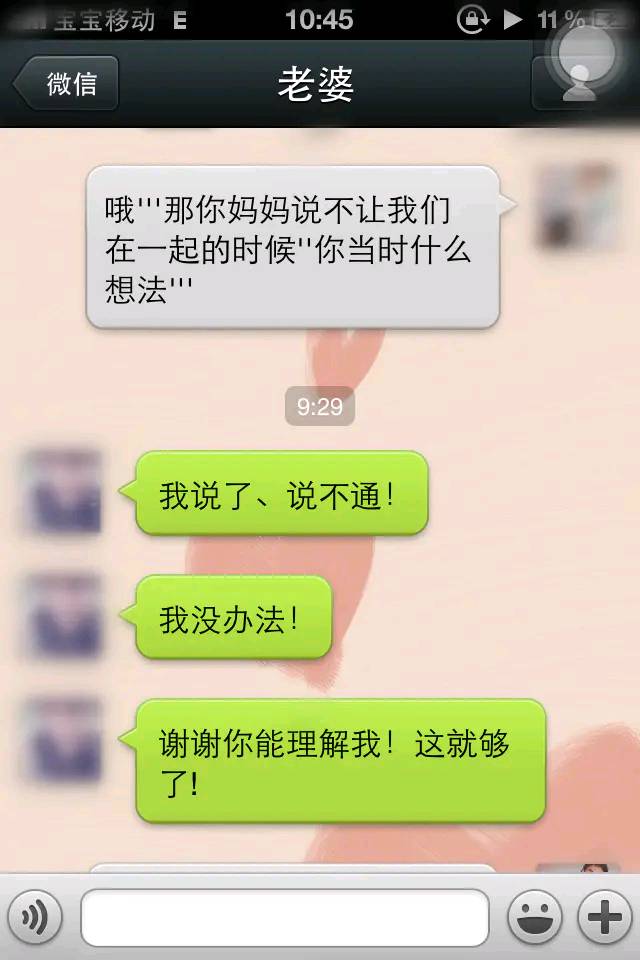Open the emoji picker
Image resolution: width=640 pixels, height=960 pixels.
pos(533,916)
